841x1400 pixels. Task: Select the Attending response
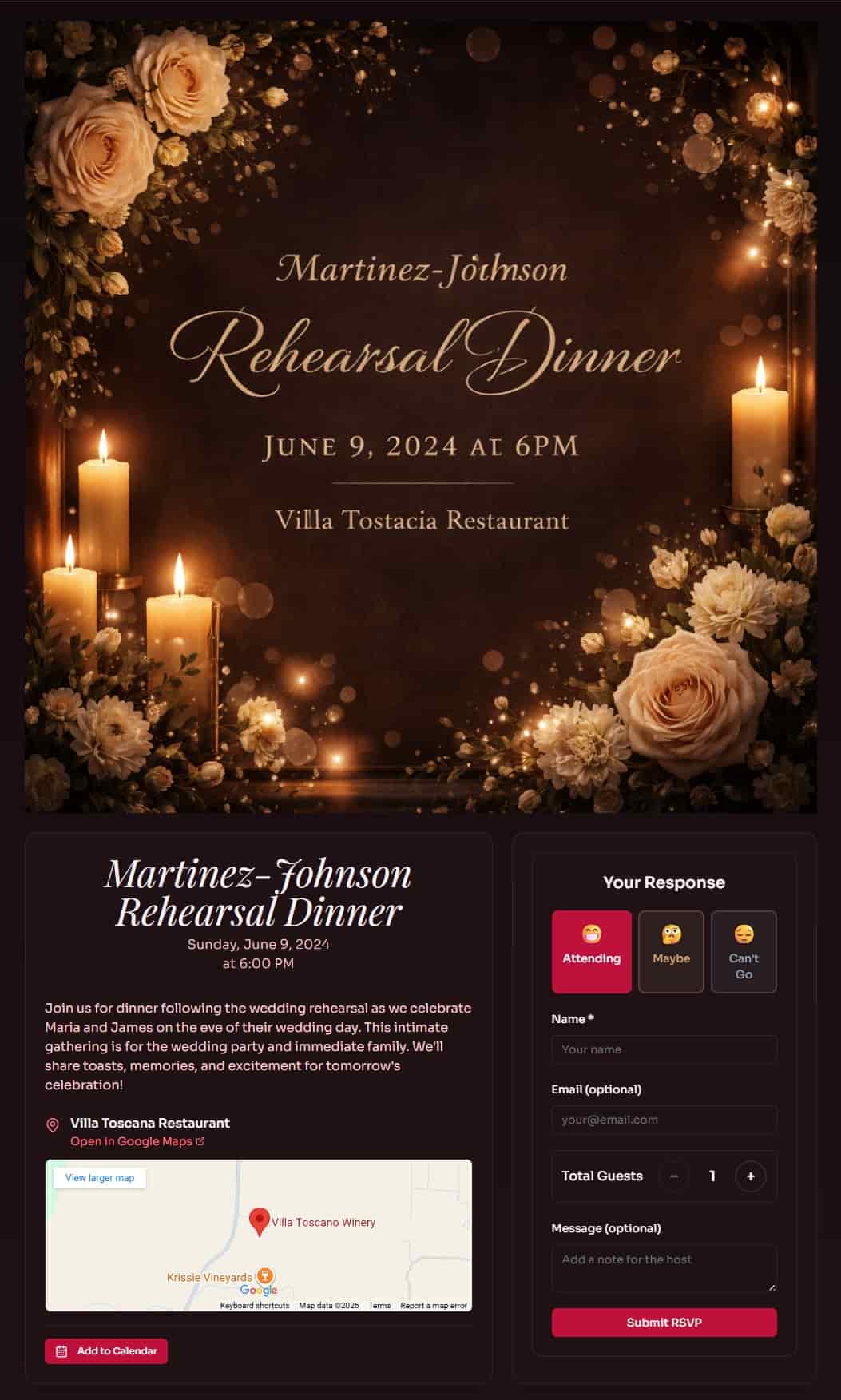591,951
